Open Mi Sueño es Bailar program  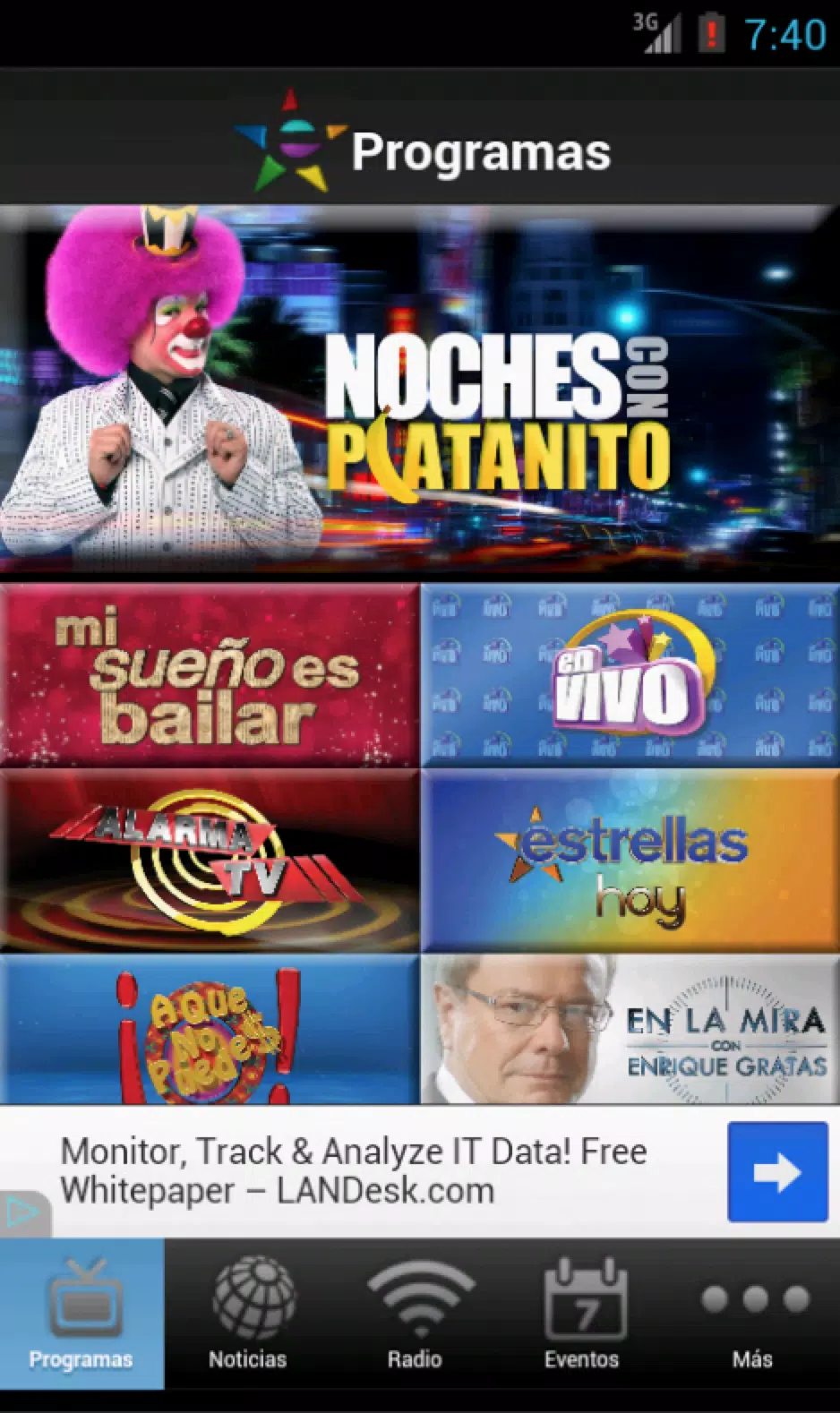[x=210, y=675]
